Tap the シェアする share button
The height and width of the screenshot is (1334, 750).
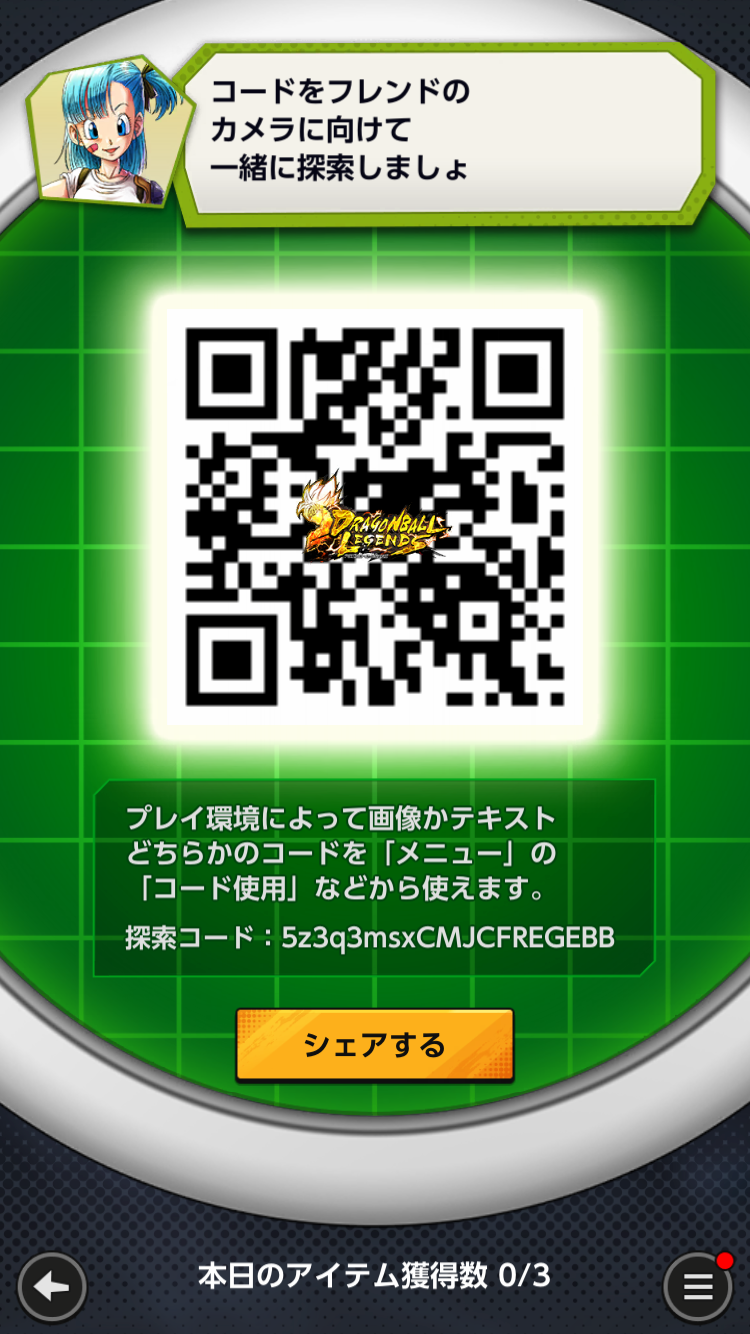click(x=375, y=1045)
